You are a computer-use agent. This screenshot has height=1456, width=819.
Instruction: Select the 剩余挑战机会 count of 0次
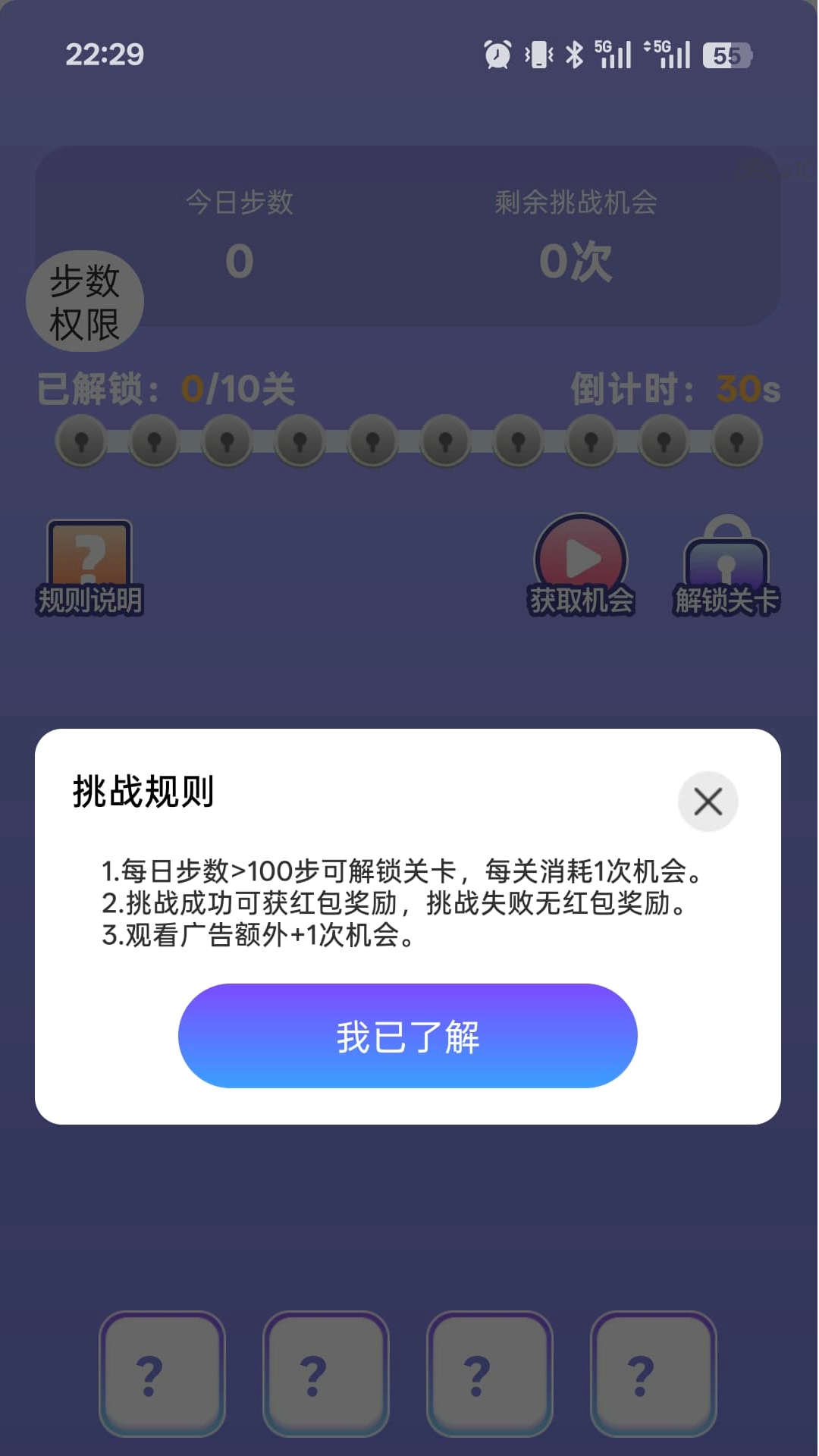575,261
